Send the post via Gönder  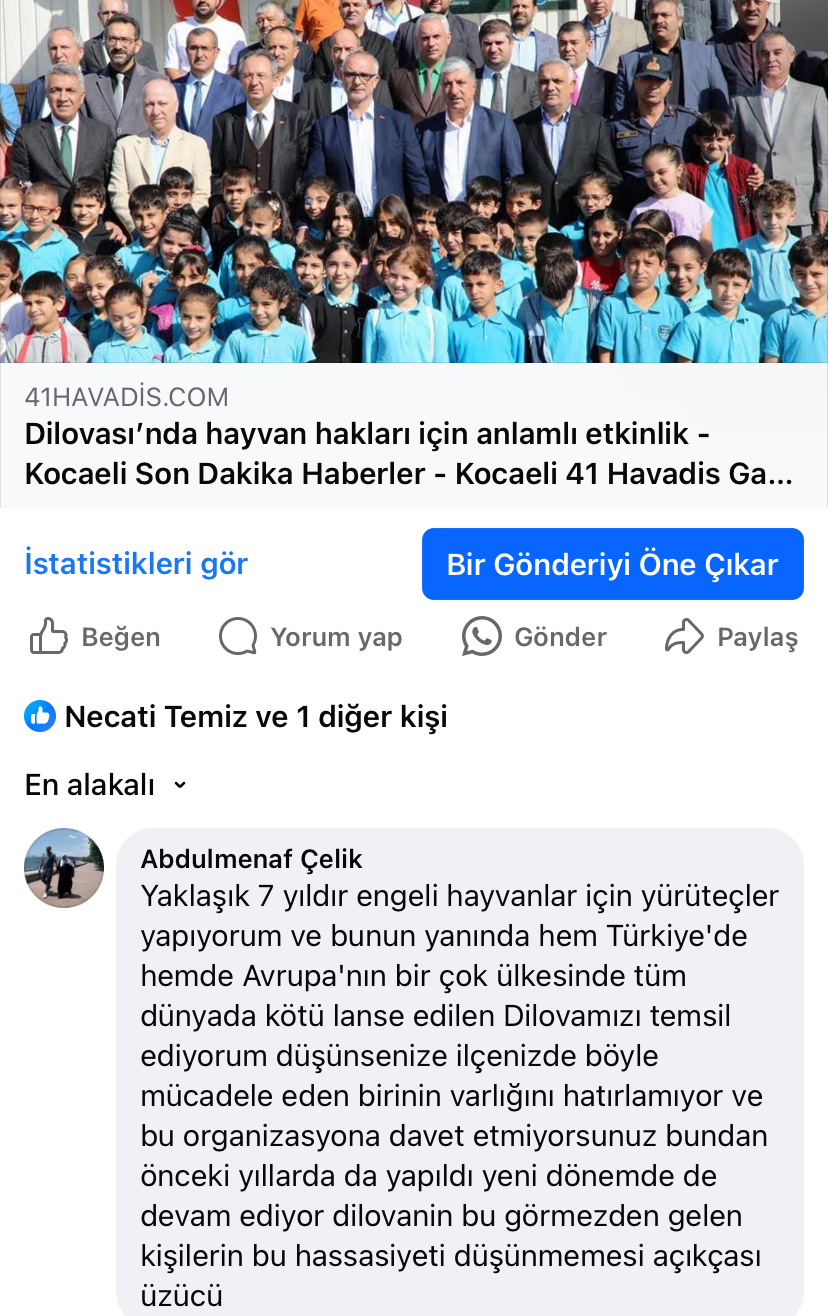[x=534, y=637]
